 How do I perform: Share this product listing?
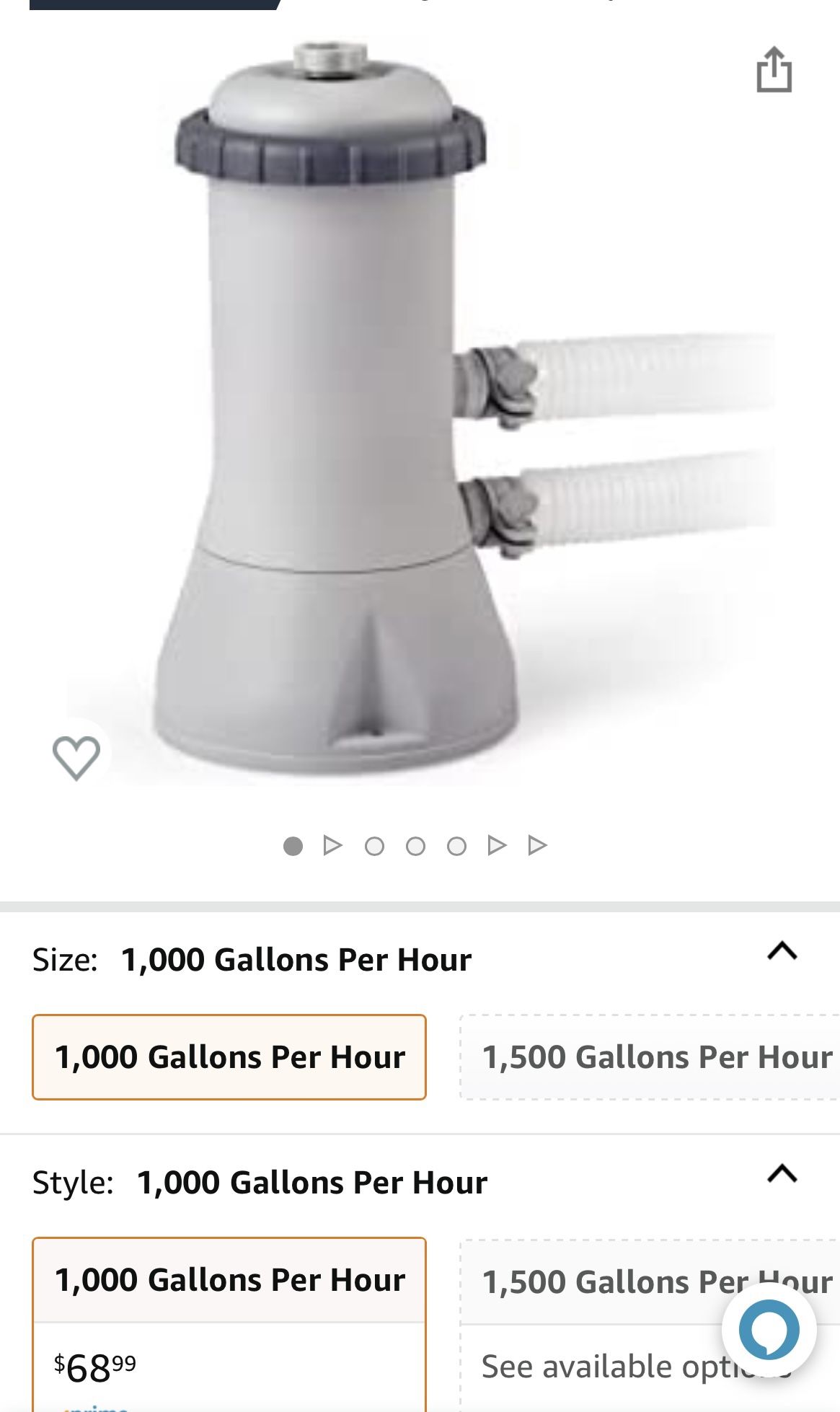coord(774,70)
